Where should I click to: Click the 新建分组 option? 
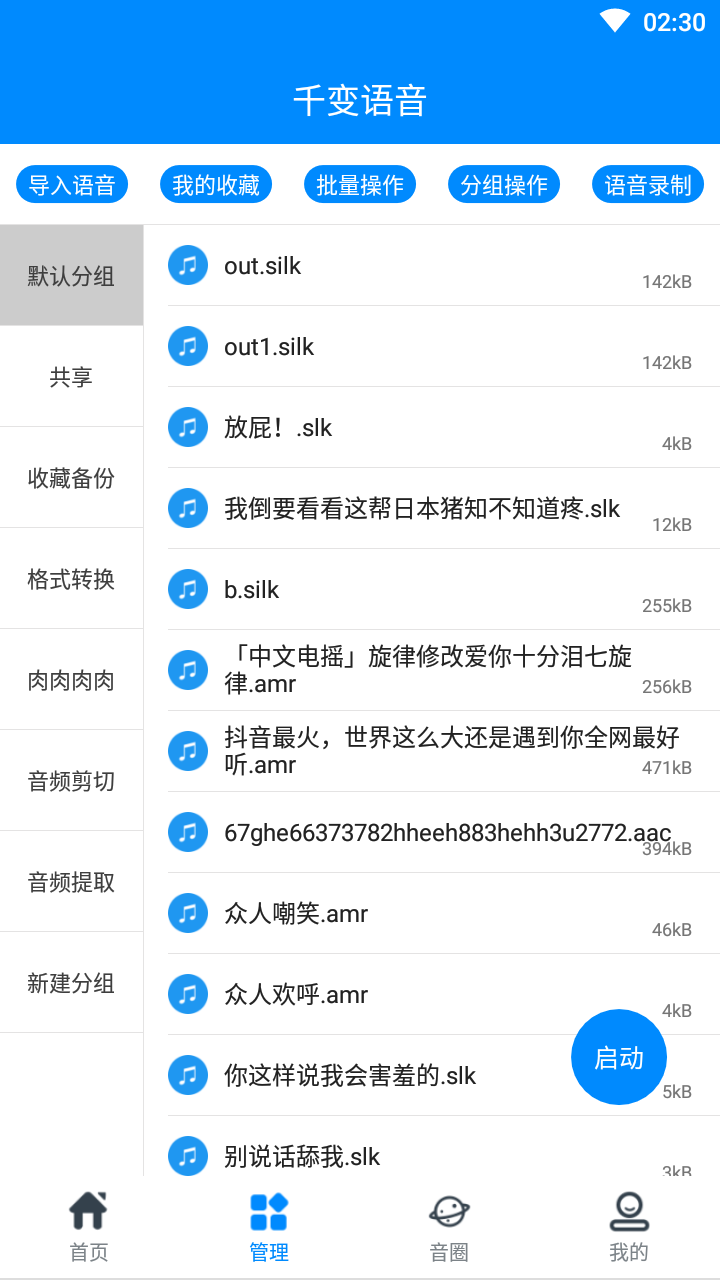click(x=71, y=983)
